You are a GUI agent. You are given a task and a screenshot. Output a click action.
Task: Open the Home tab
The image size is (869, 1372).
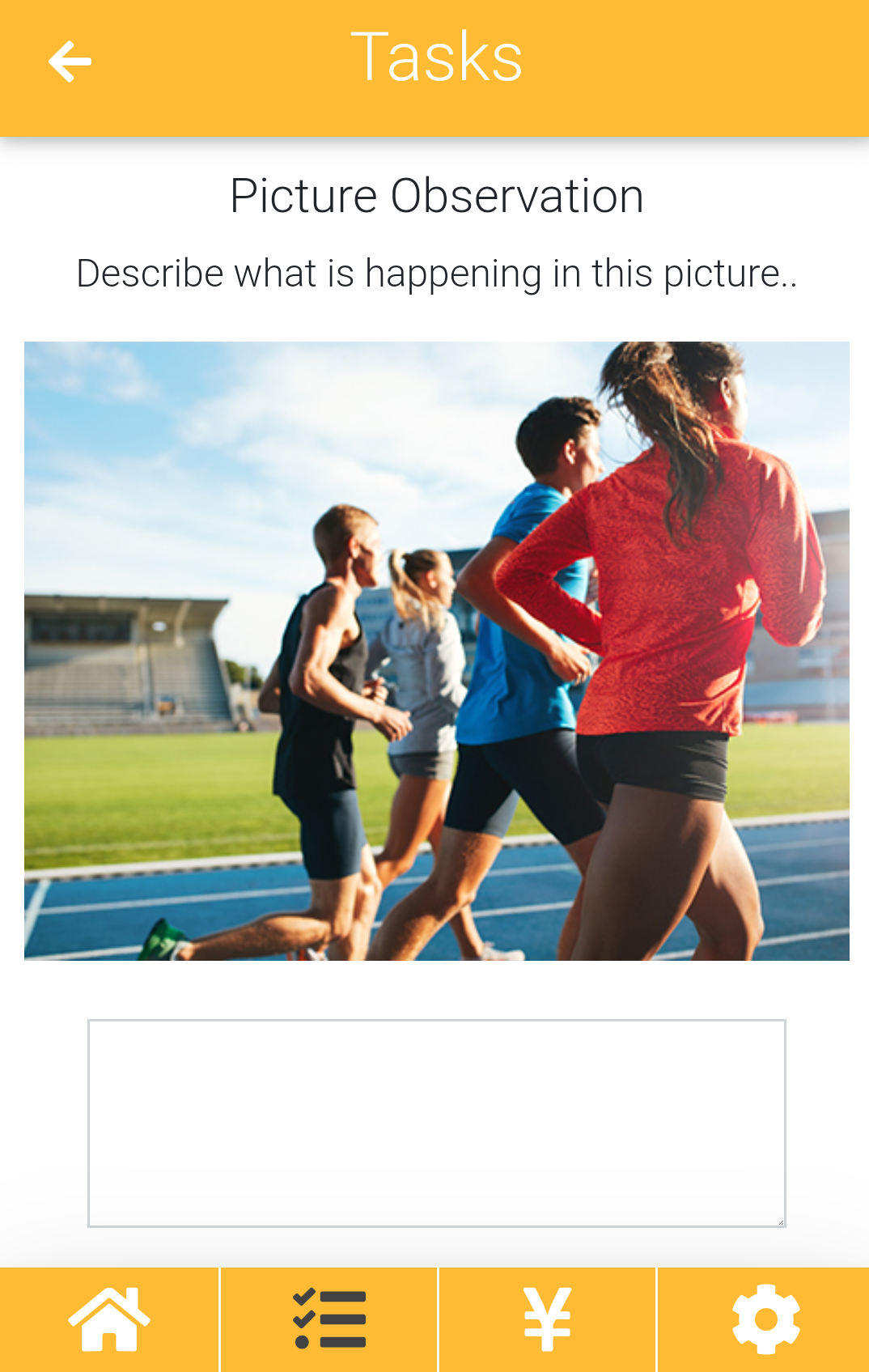(x=109, y=1319)
